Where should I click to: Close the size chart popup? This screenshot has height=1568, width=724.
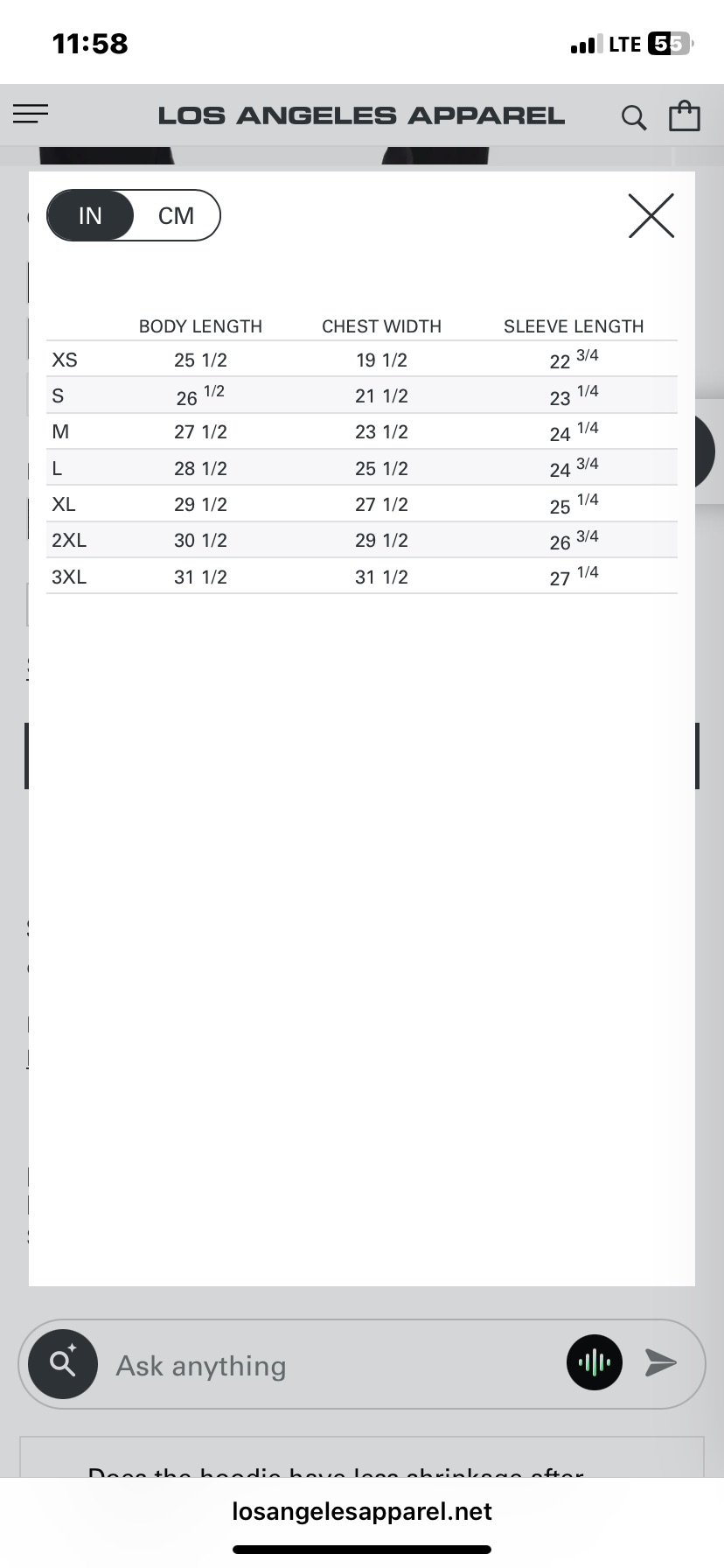651,215
